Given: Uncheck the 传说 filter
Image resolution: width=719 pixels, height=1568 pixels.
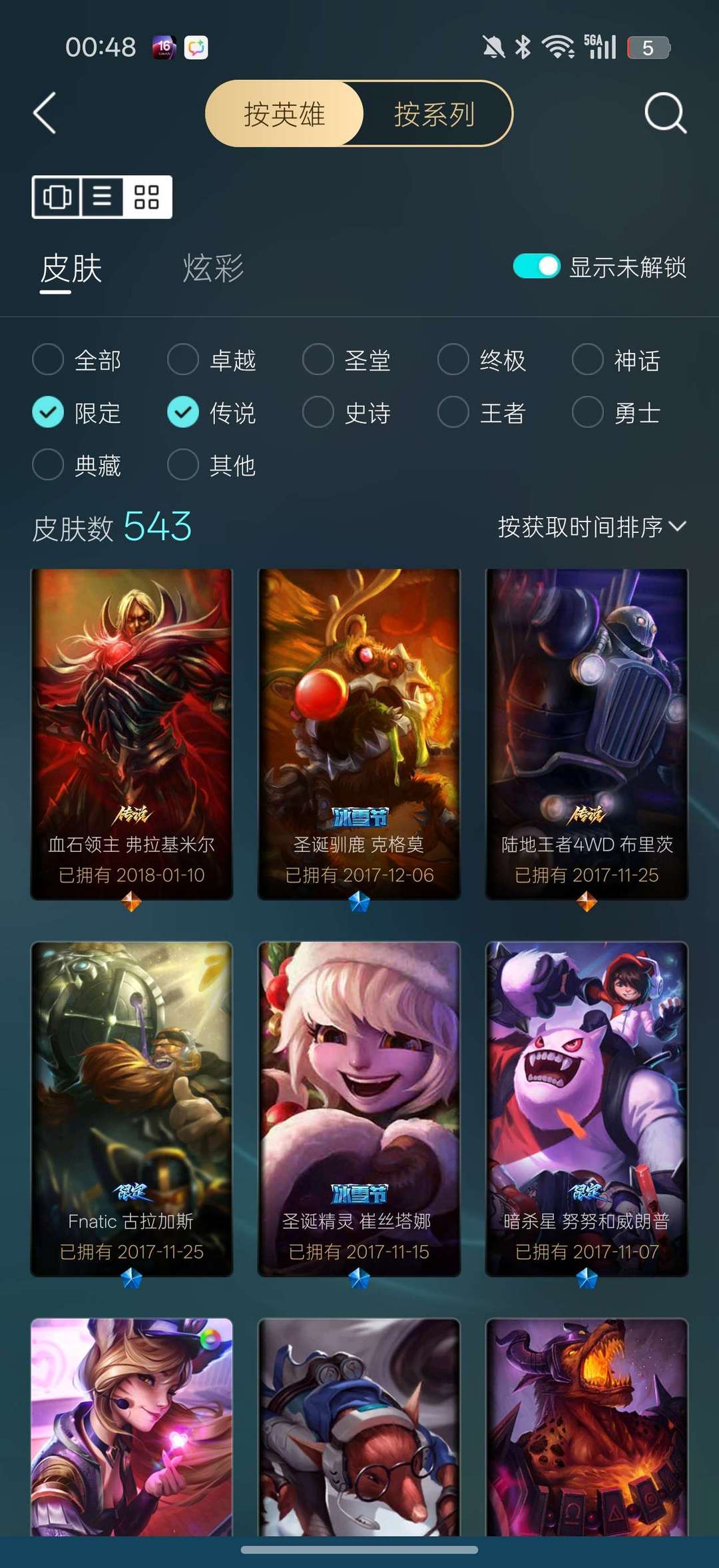Looking at the screenshot, I should tap(212, 413).
